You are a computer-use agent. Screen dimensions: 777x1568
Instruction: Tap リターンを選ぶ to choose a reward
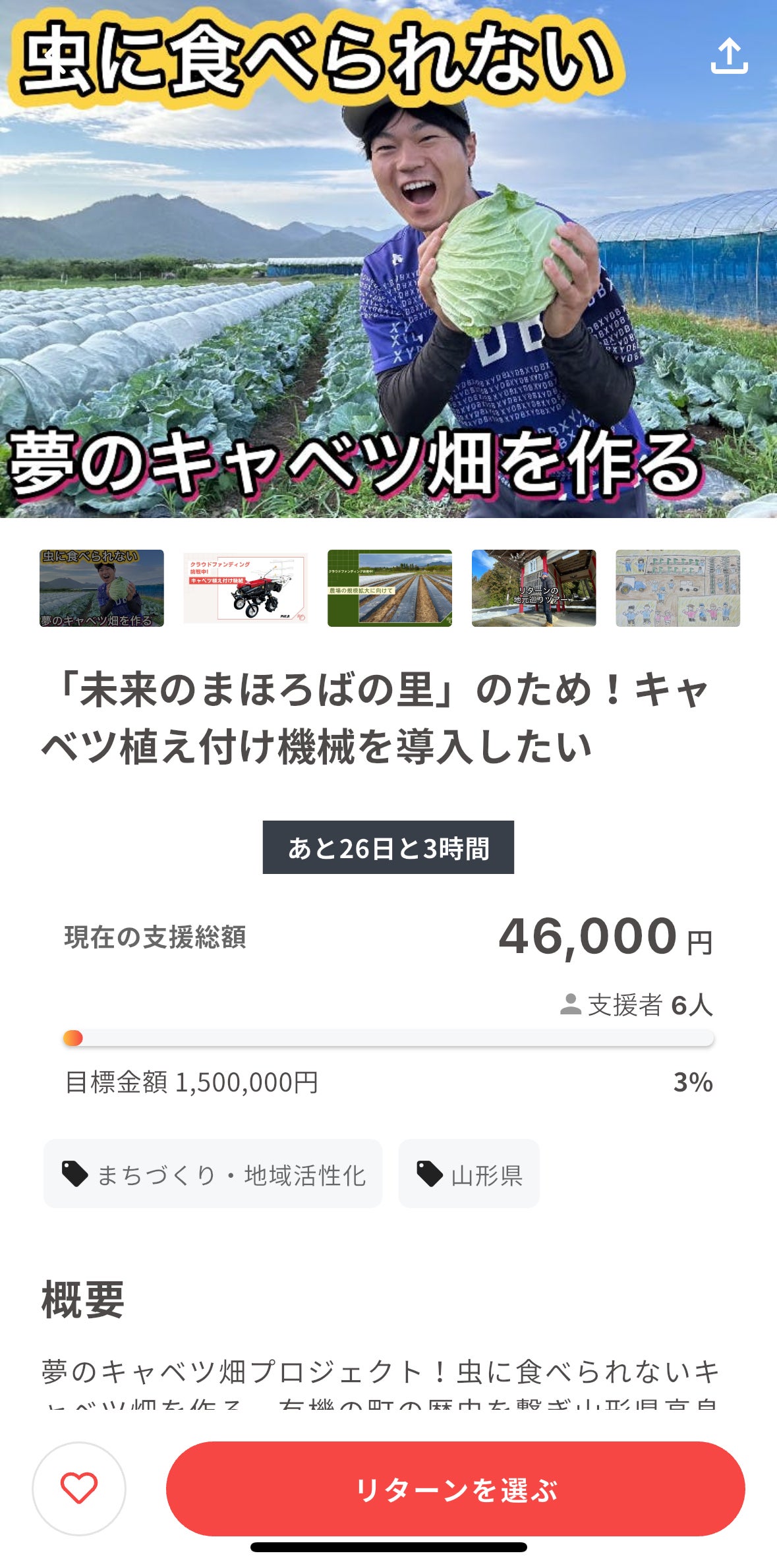coord(455,1488)
